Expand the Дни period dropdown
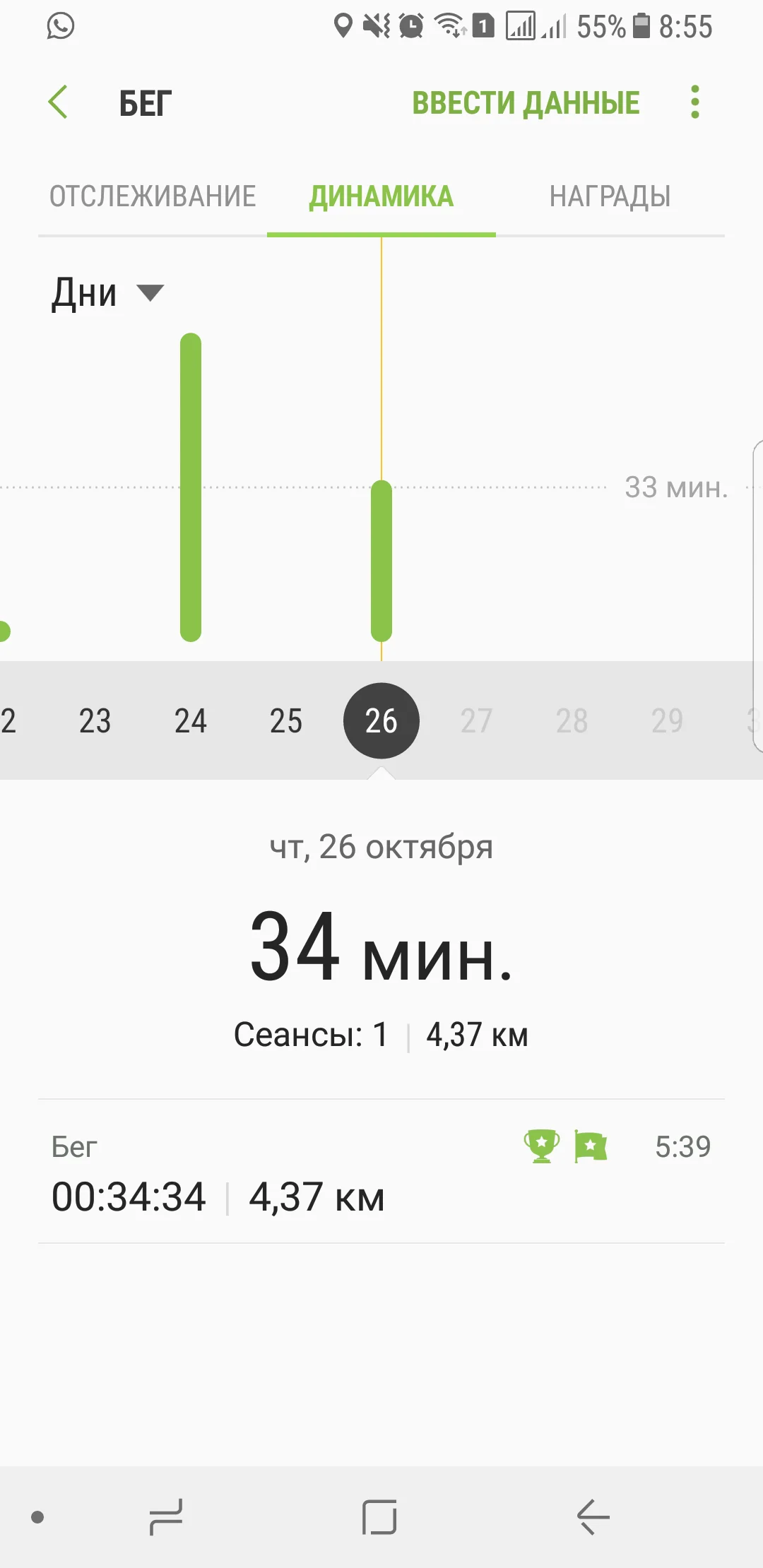This screenshot has height=1568, width=763. (107, 293)
